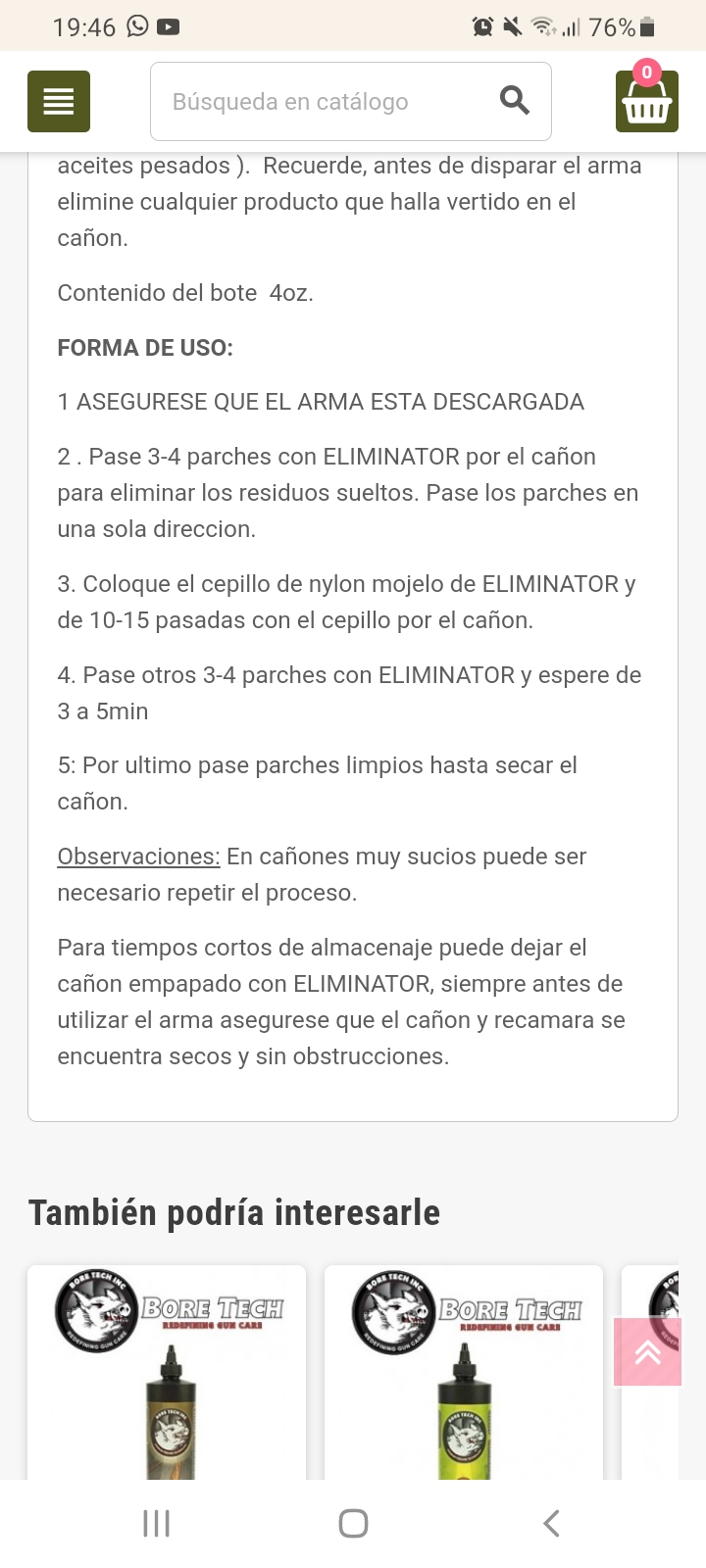Go to the phone's home screen
This screenshot has width=706, height=1568.
coord(353,1523)
